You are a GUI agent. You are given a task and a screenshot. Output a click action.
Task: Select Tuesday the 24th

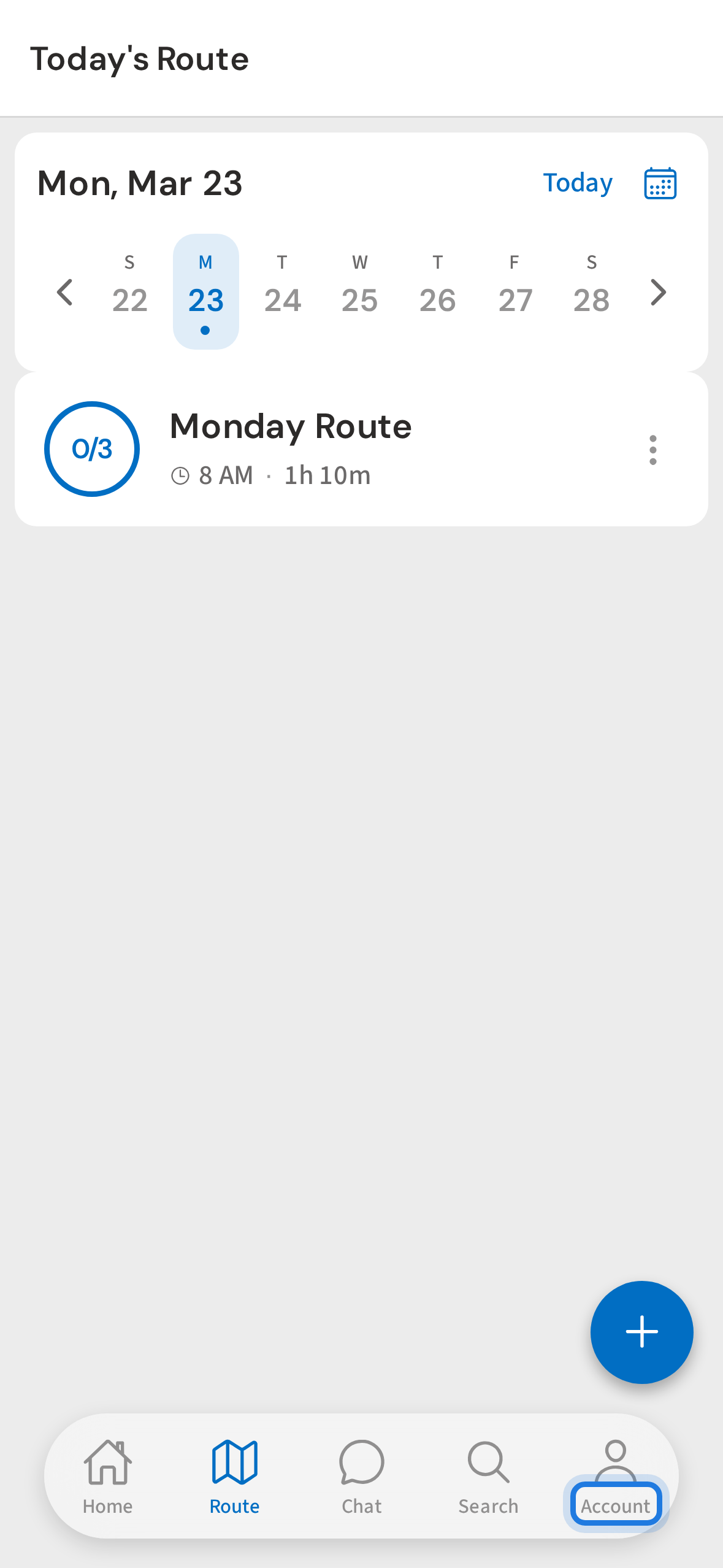(283, 291)
